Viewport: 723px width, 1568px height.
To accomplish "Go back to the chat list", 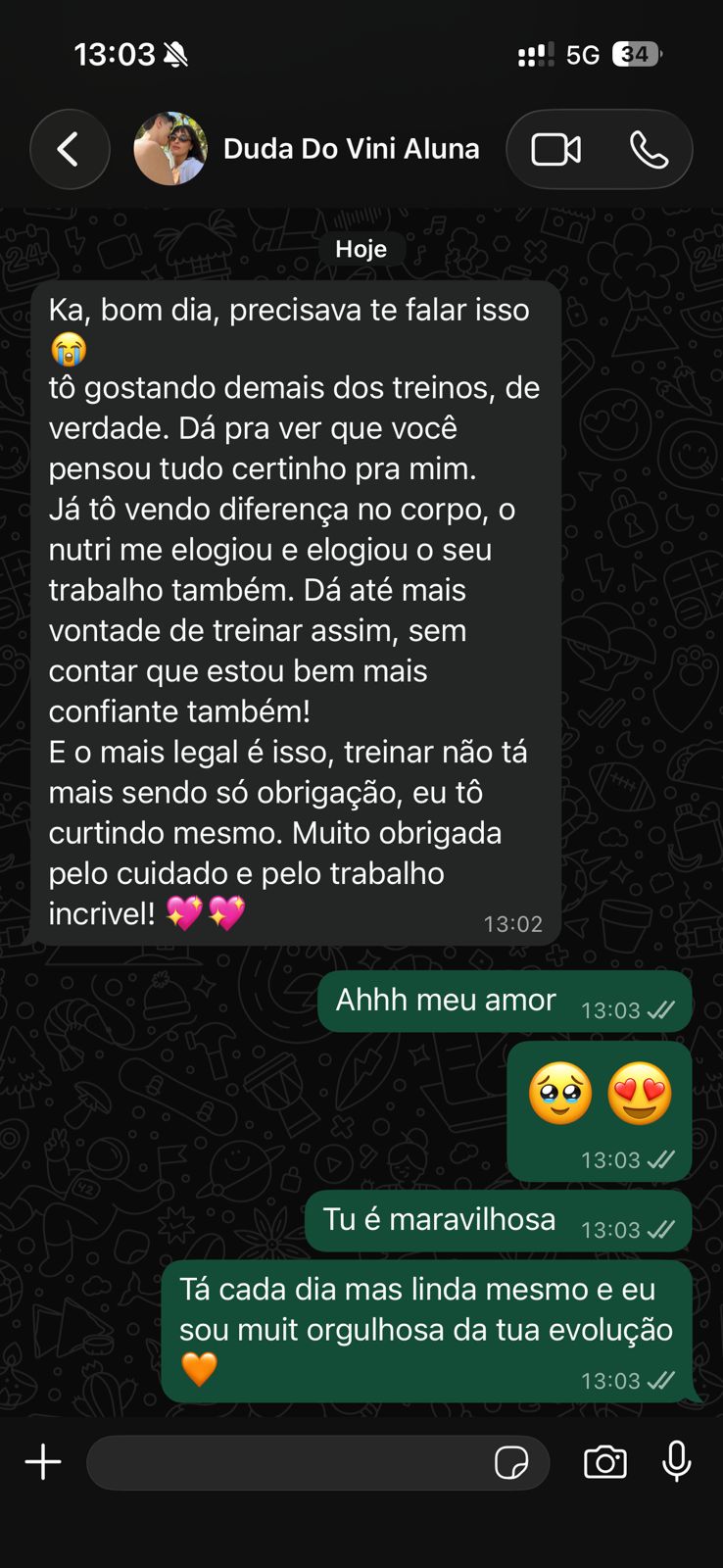I will click(x=69, y=150).
